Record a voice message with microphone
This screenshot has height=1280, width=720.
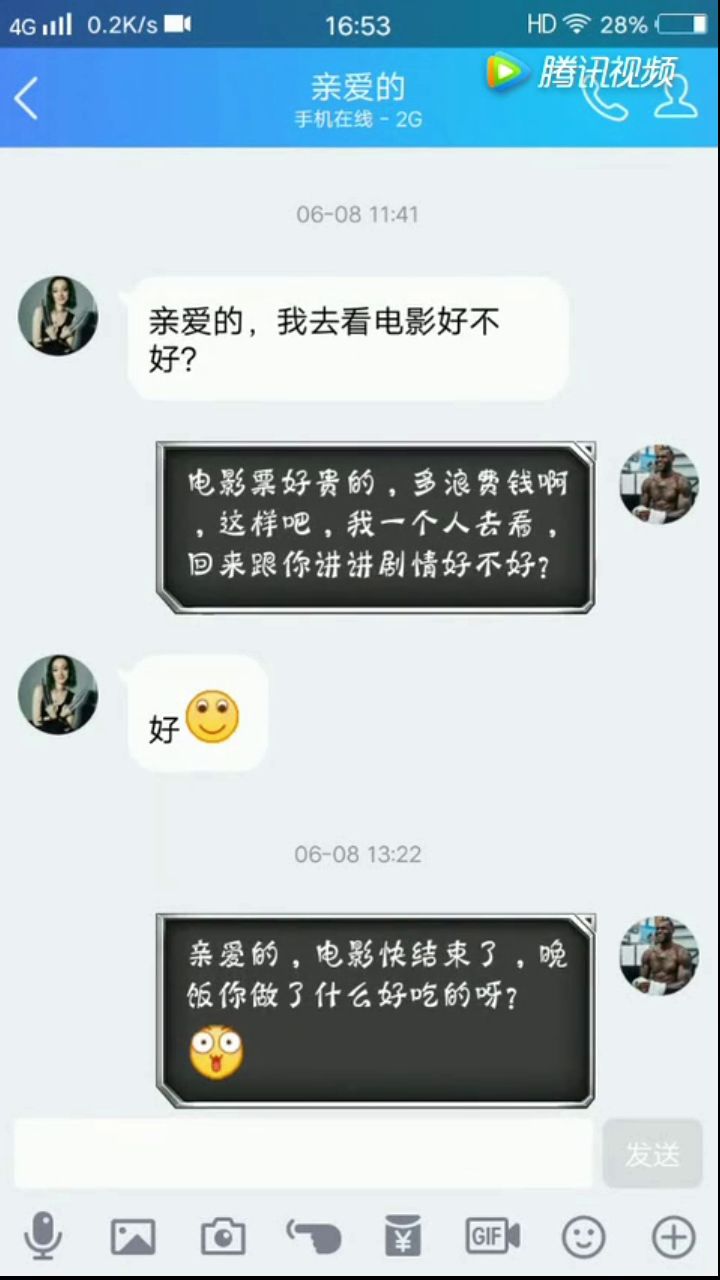[x=42, y=1237]
